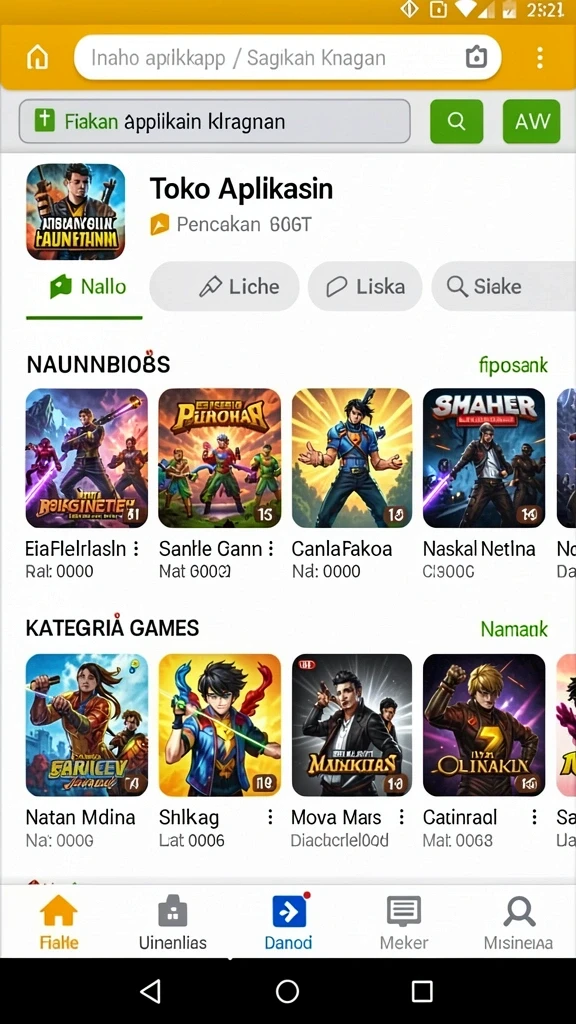The width and height of the screenshot is (576, 1024).
Task: Focus the Fiakan applikain search field
Action: pyautogui.click(x=214, y=121)
